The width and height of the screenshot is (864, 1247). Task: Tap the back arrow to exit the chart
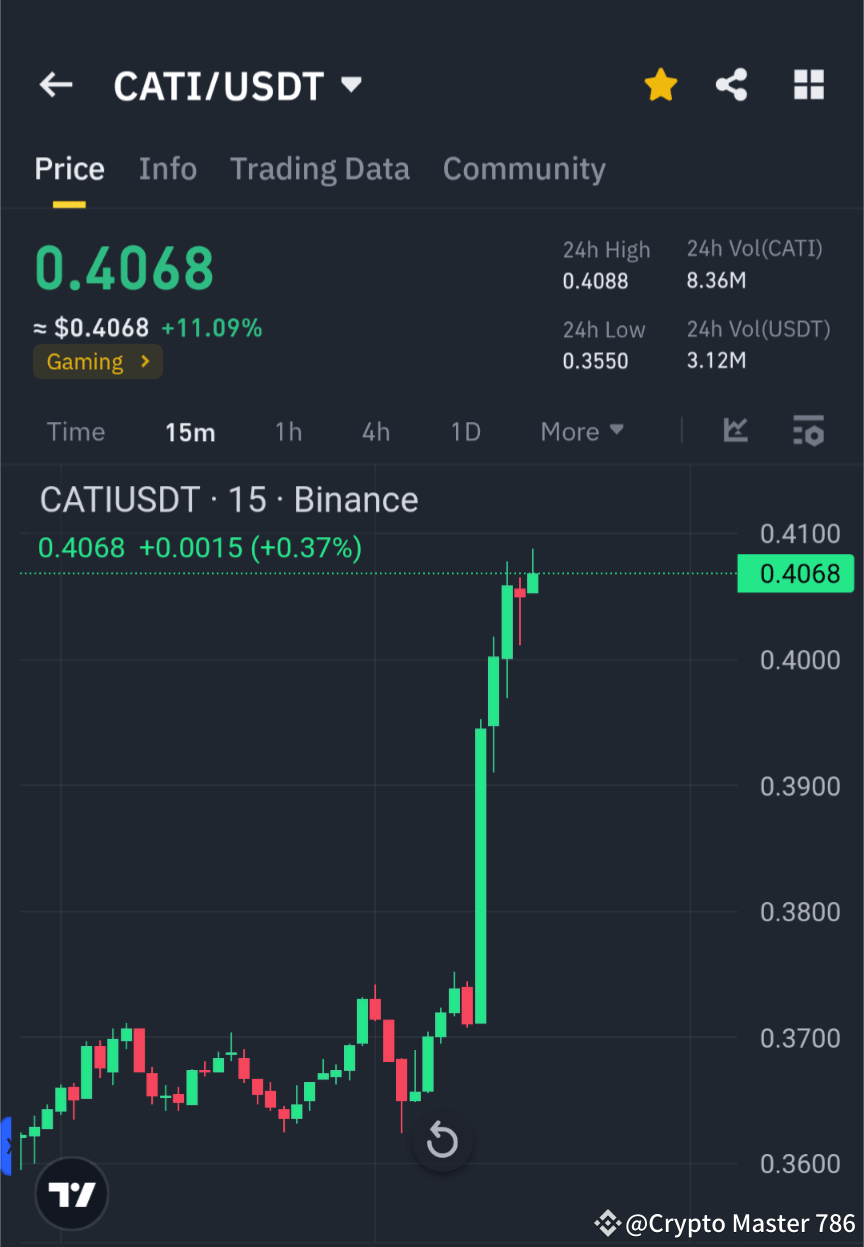point(55,84)
